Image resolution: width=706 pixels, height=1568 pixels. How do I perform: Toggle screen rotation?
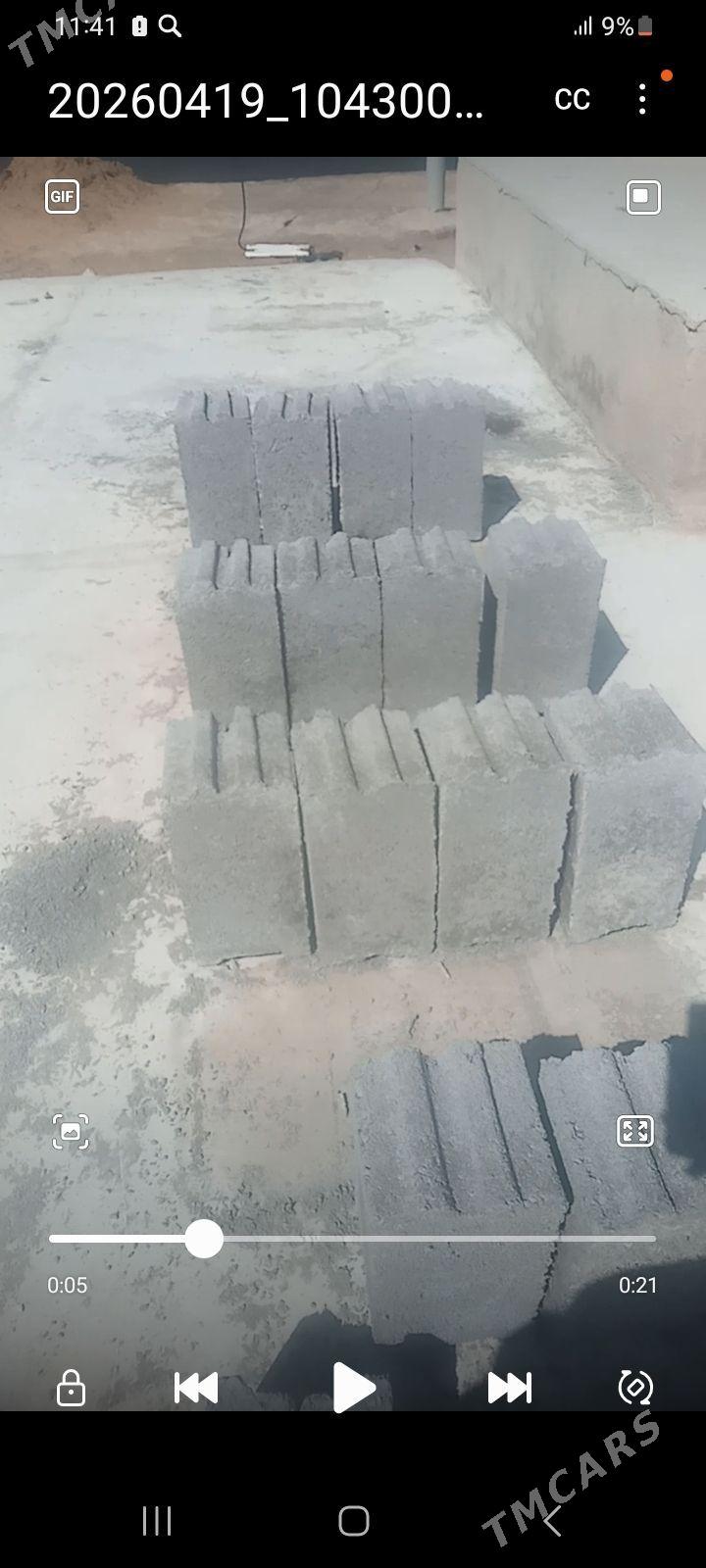[x=635, y=1388]
